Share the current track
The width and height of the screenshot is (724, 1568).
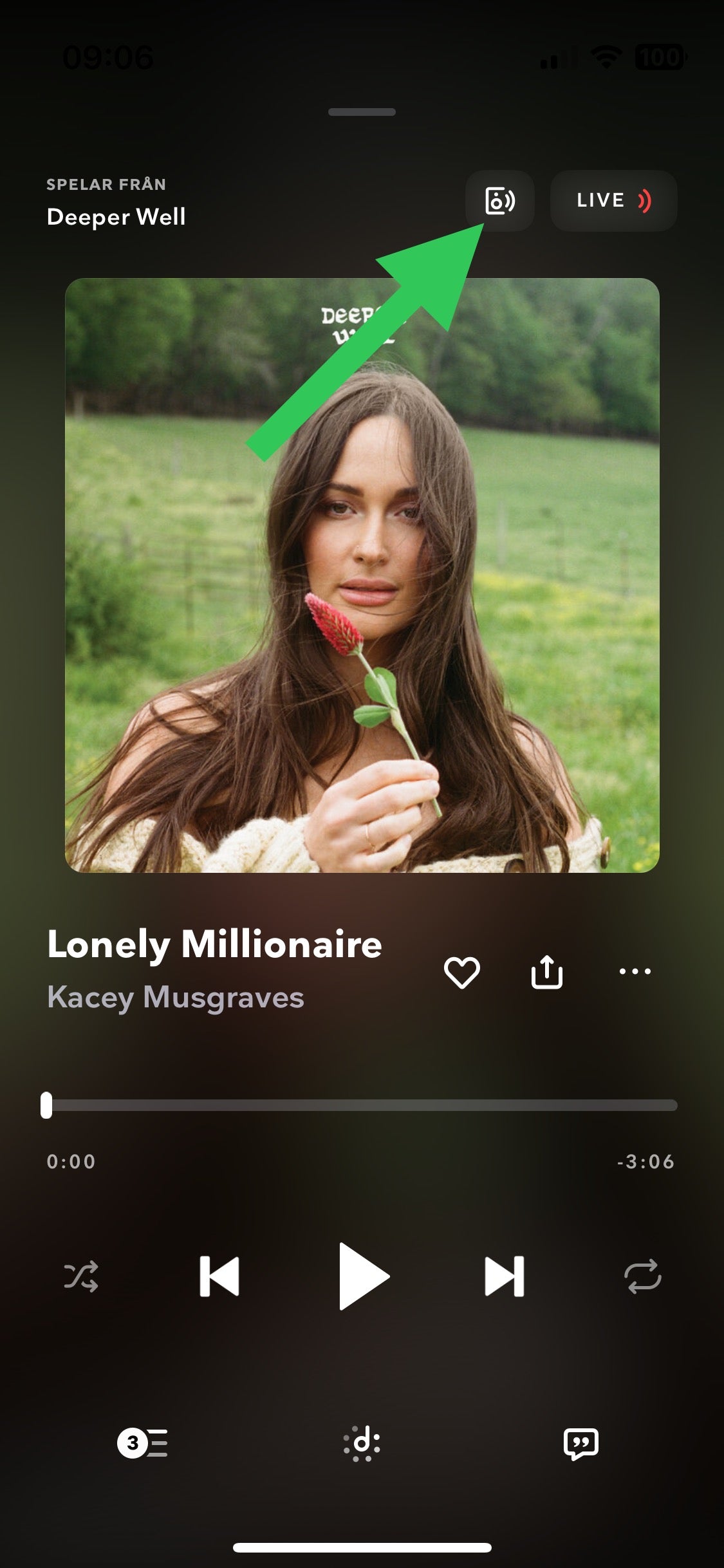pos(547,972)
